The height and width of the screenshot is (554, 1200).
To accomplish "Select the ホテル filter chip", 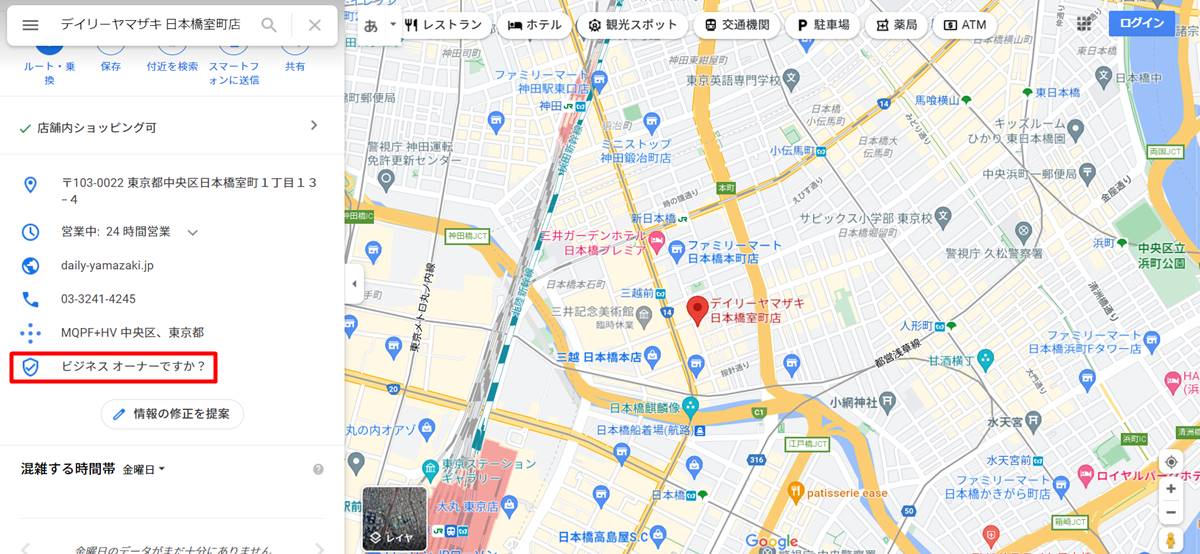I will (x=535, y=25).
